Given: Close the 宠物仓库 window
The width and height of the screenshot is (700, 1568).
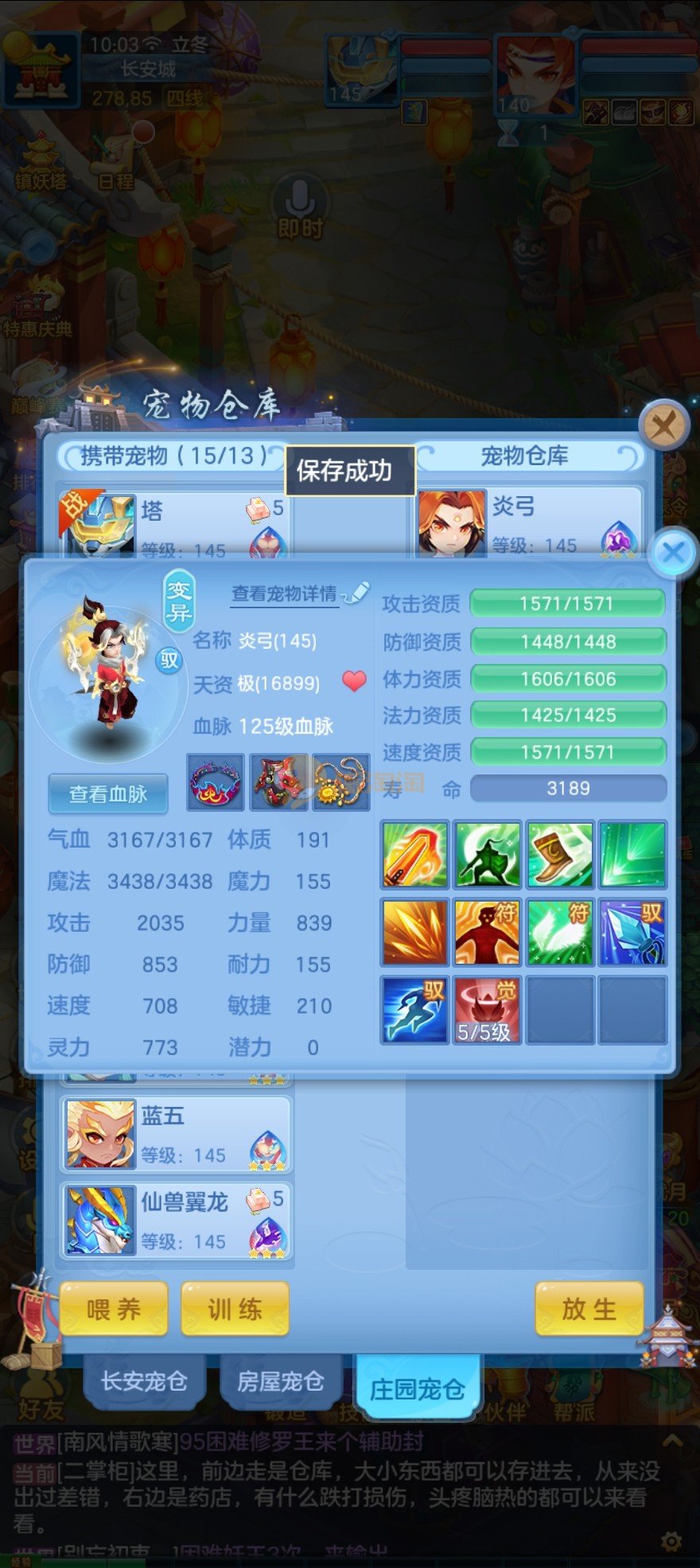Looking at the screenshot, I should tap(664, 427).
